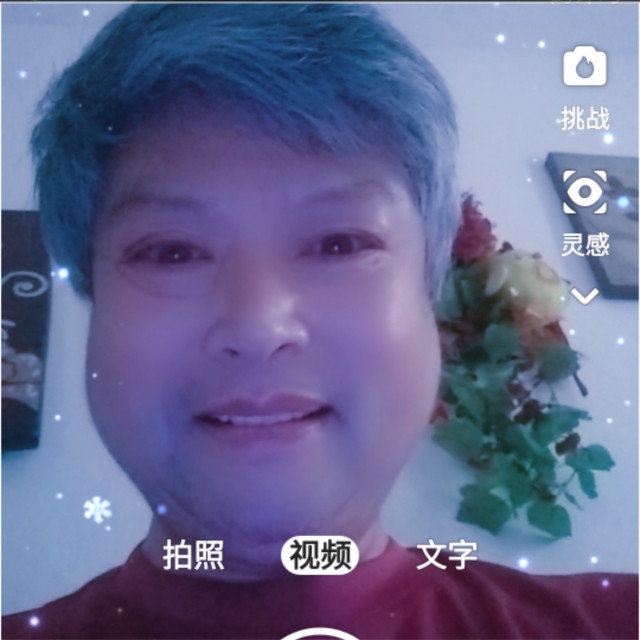Image resolution: width=640 pixels, height=640 pixels.
Task: Tap the record shutter button
Action: tap(319, 632)
